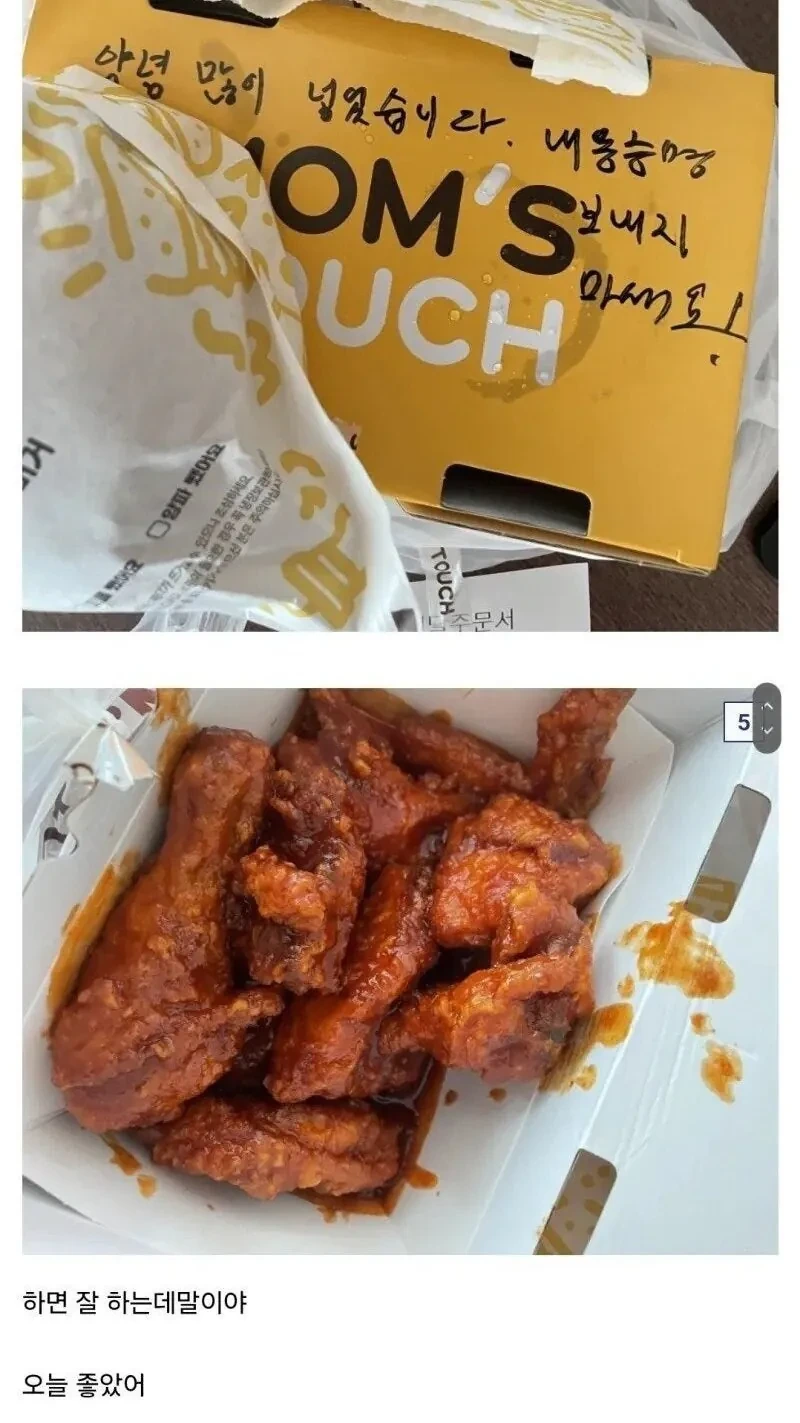Open the yellow Mom's Touch box photo
The width and height of the screenshot is (800, 1423).
[x=400, y=315]
